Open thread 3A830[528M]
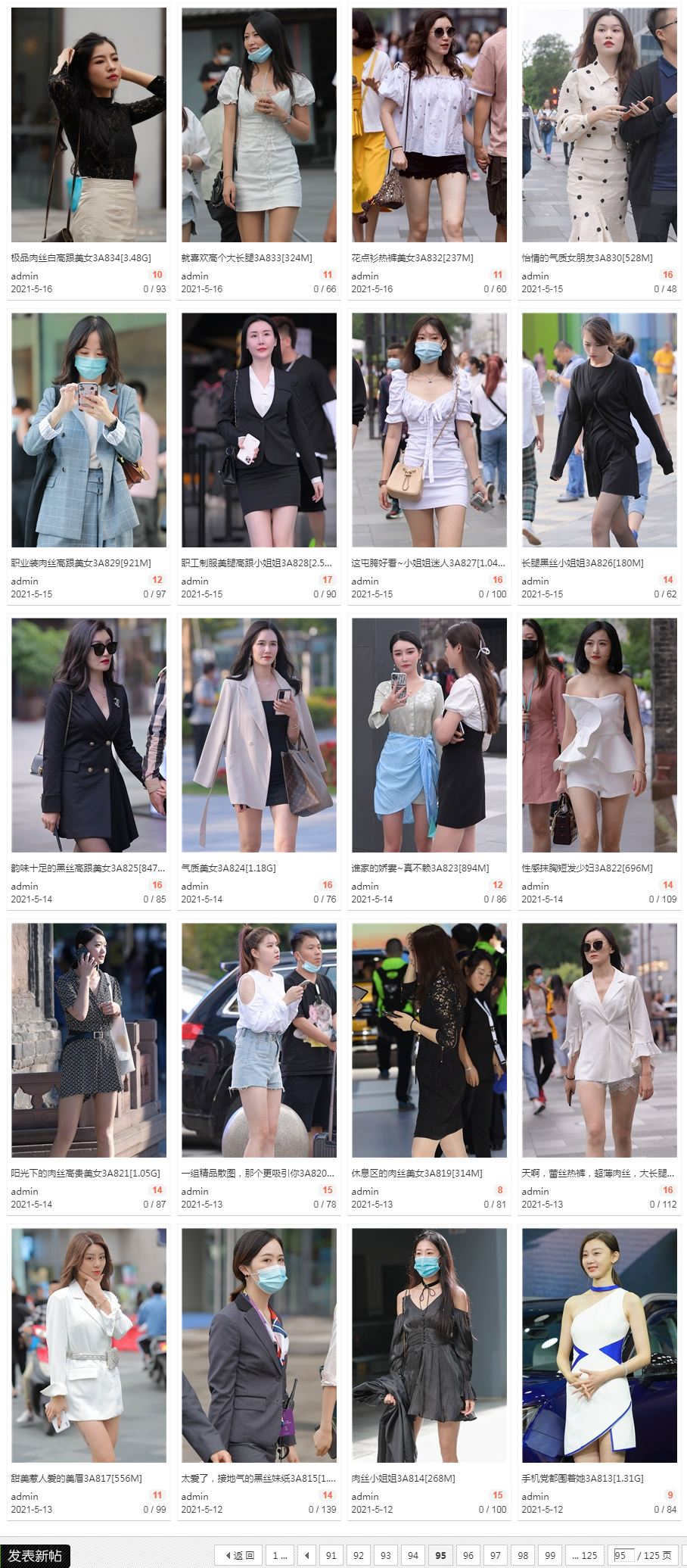The image size is (687, 1568). 587,257
